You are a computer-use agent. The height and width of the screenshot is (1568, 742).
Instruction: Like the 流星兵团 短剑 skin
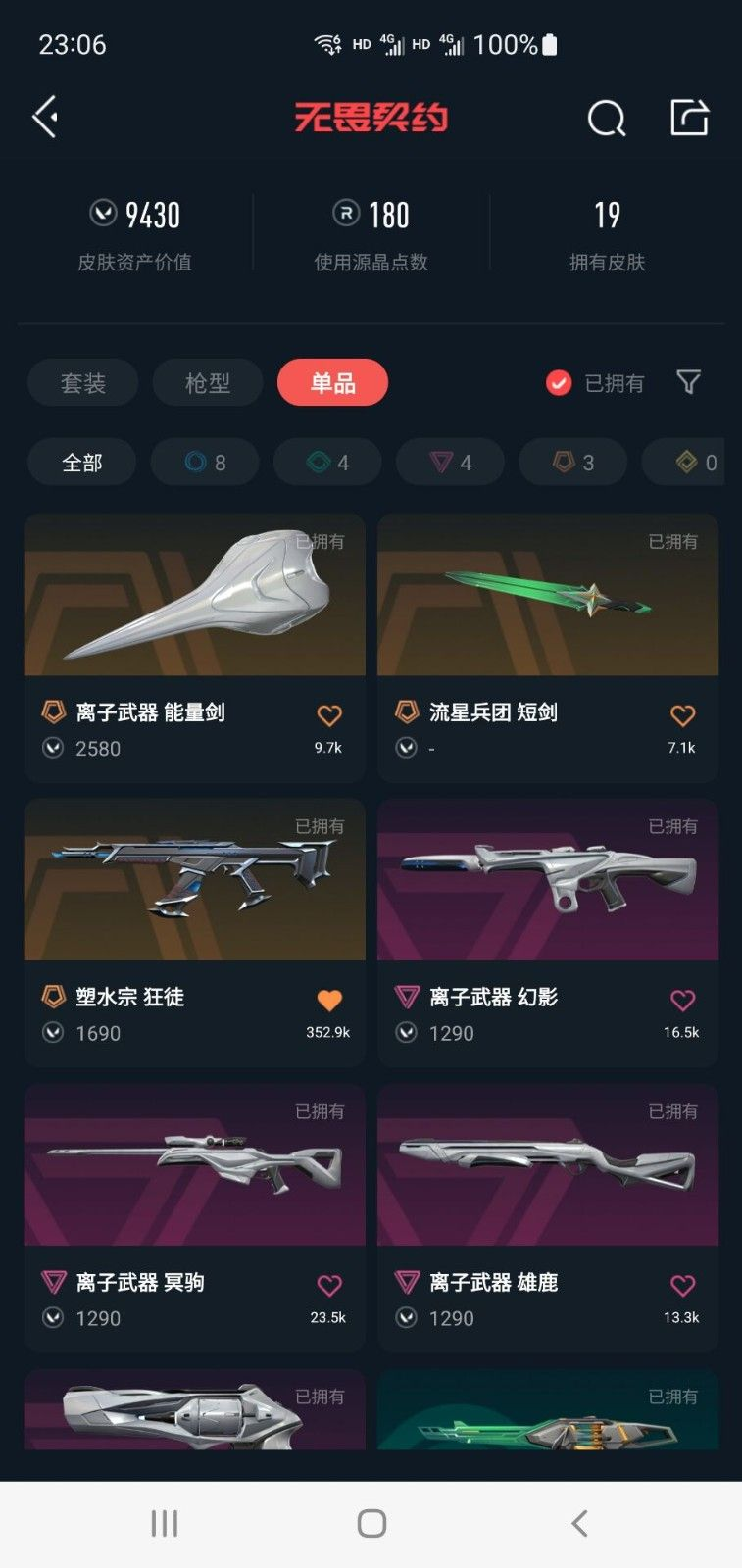(x=682, y=715)
